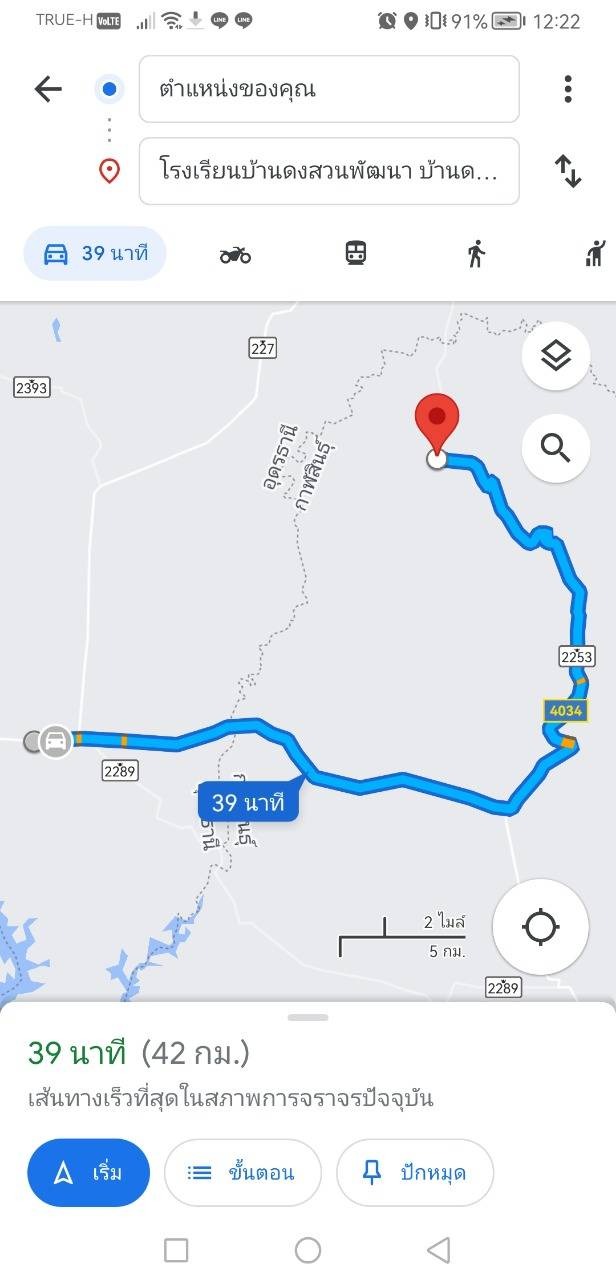This screenshot has width=616, height=1280.
Task: Tap the system home button
Action: (308, 1250)
